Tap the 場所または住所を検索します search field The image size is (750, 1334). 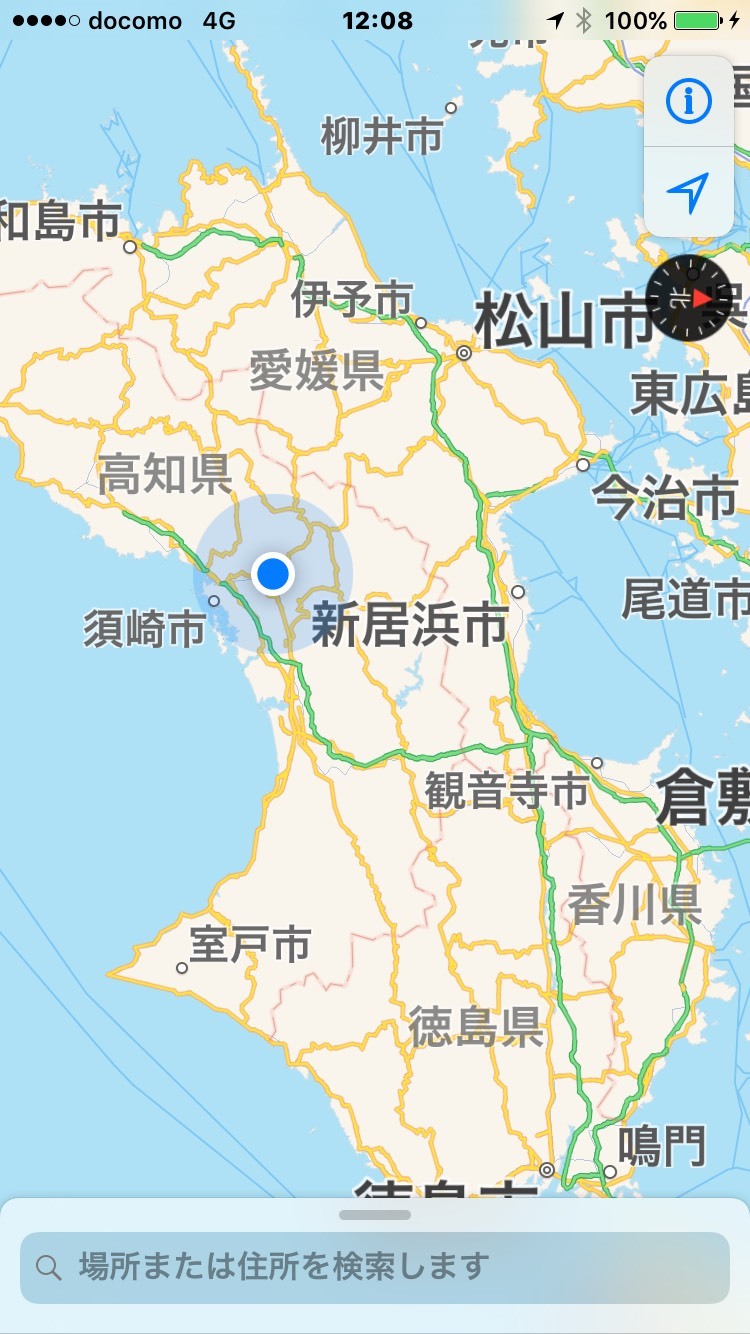point(375,1267)
